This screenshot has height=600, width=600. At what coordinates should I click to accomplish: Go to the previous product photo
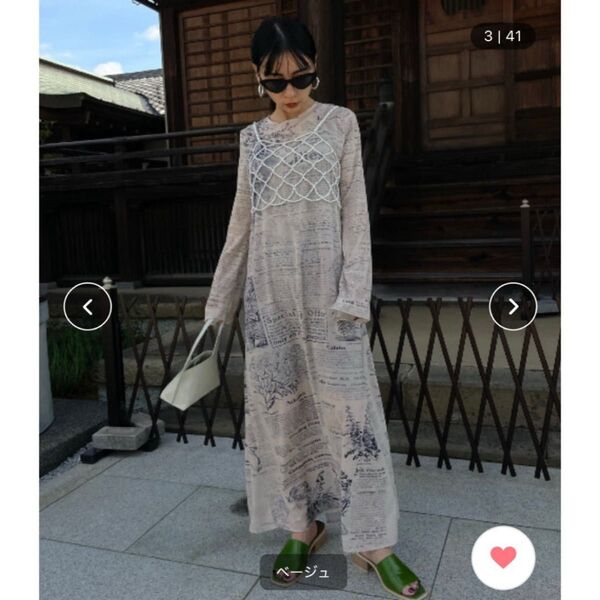click(x=87, y=307)
